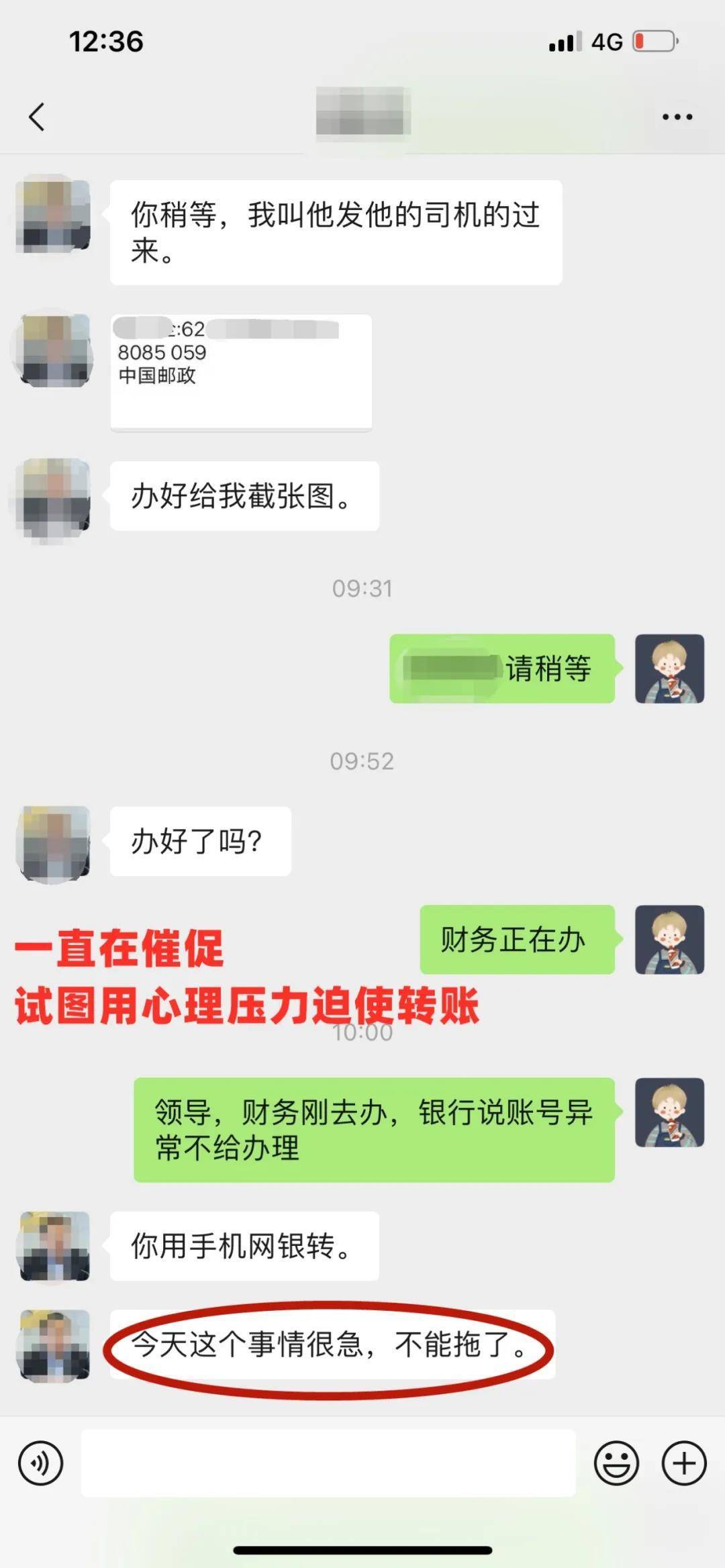The width and height of the screenshot is (725, 1568).
Task: Tap my avatar beside 财务正在办
Action: (669, 939)
